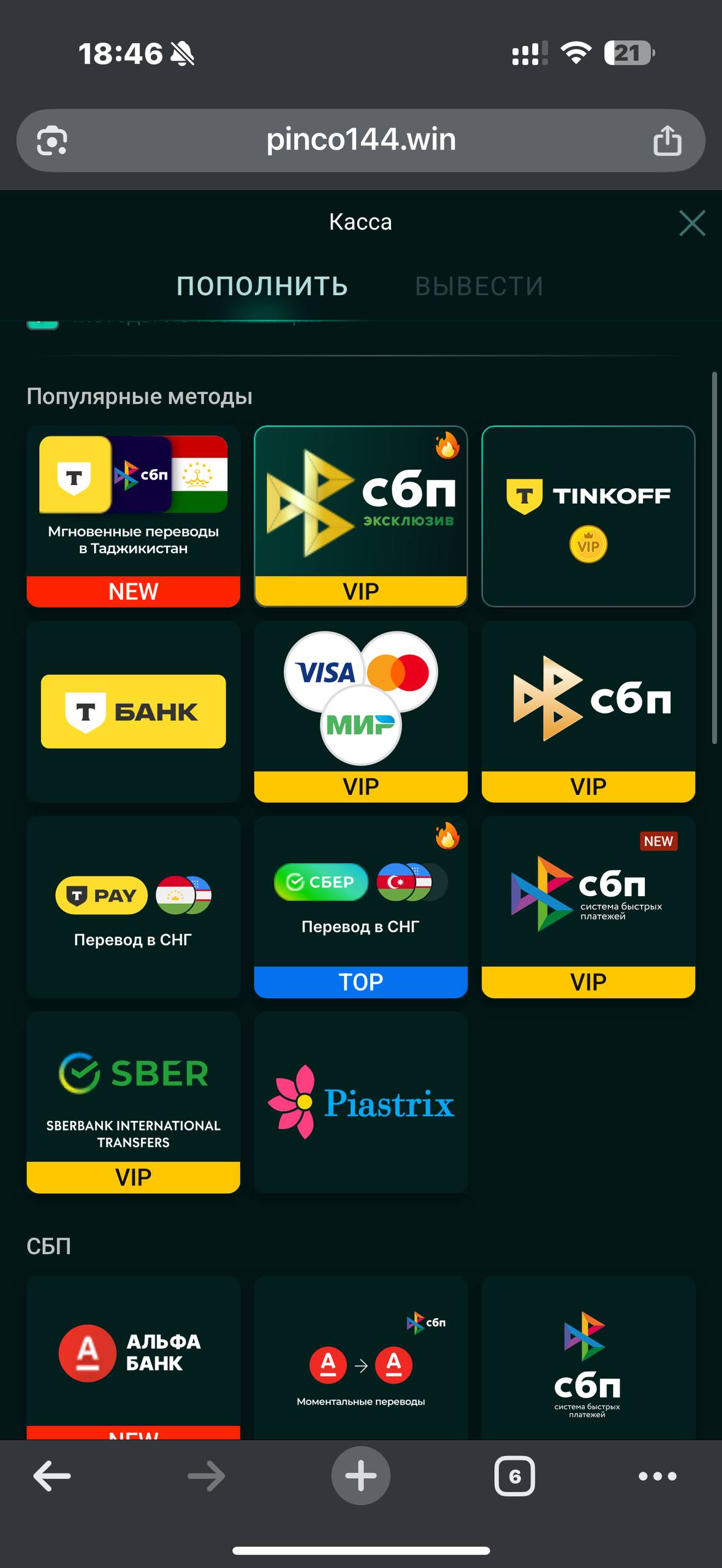Pick the Piastrix payment method
This screenshot has width=722, height=1568.
pyautogui.click(x=360, y=1101)
